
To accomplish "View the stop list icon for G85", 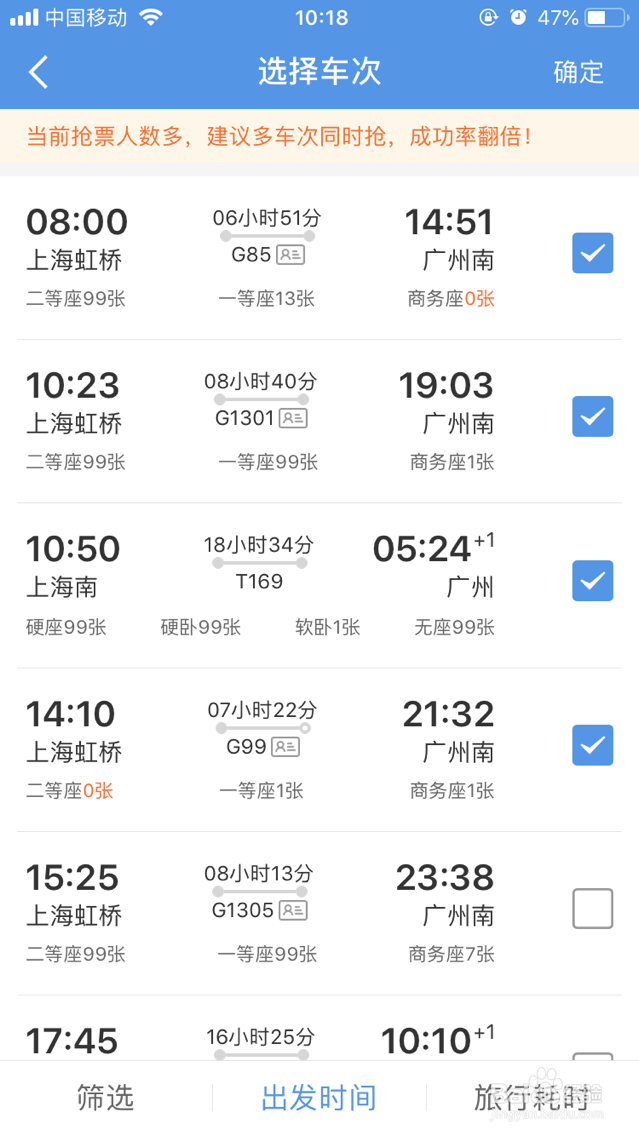I will [x=291, y=255].
